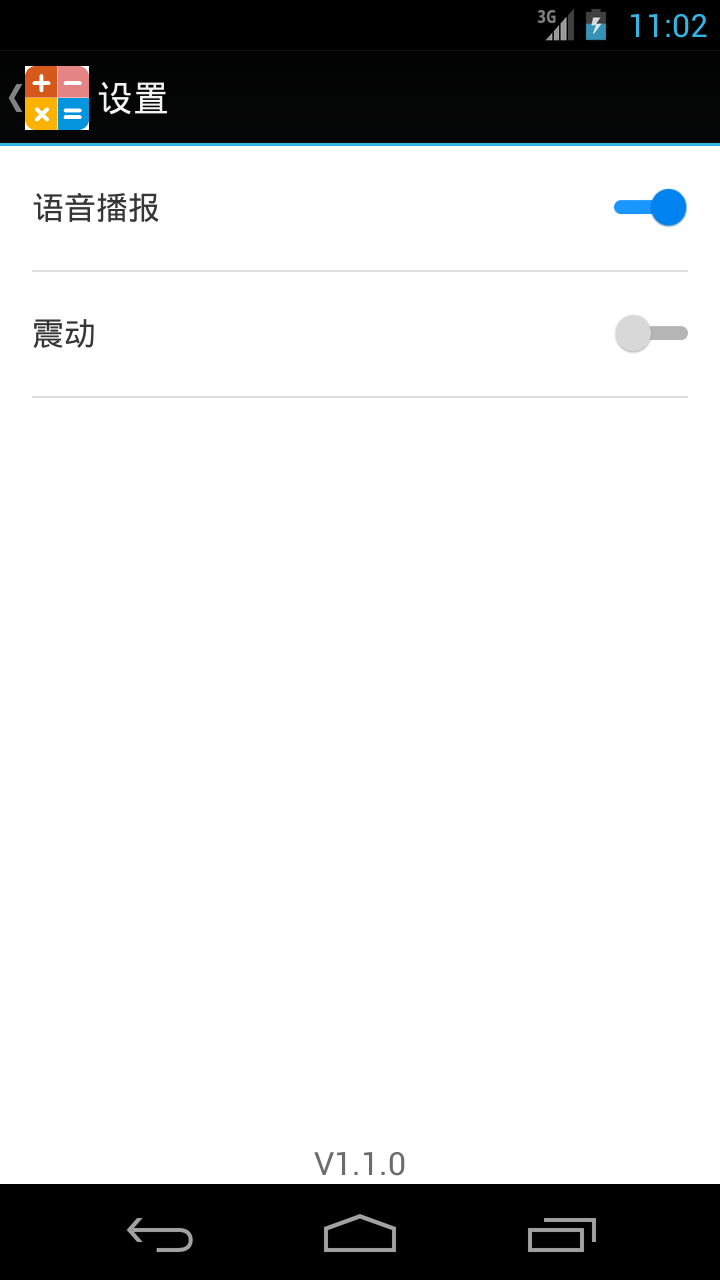Select the 语音播报 settings row
Image resolution: width=720 pixels, height=1280 pixels.
(x=300, y=207)
